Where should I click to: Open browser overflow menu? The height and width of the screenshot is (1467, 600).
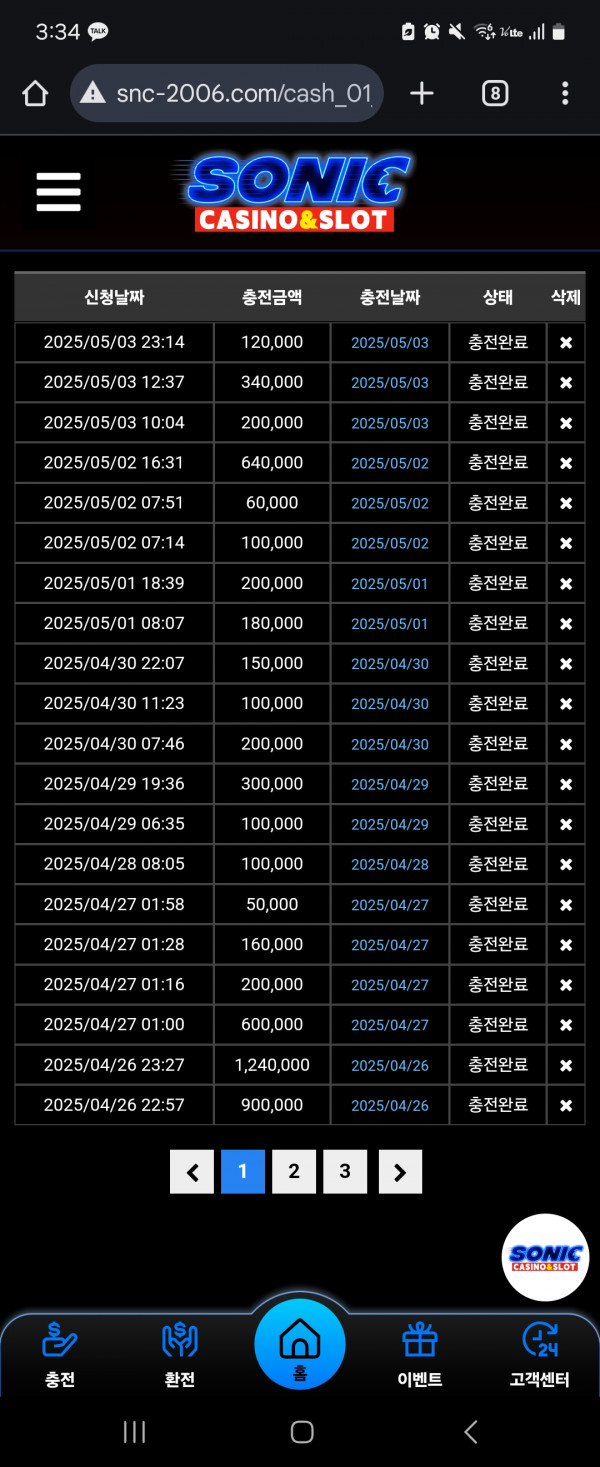(565, 94)
